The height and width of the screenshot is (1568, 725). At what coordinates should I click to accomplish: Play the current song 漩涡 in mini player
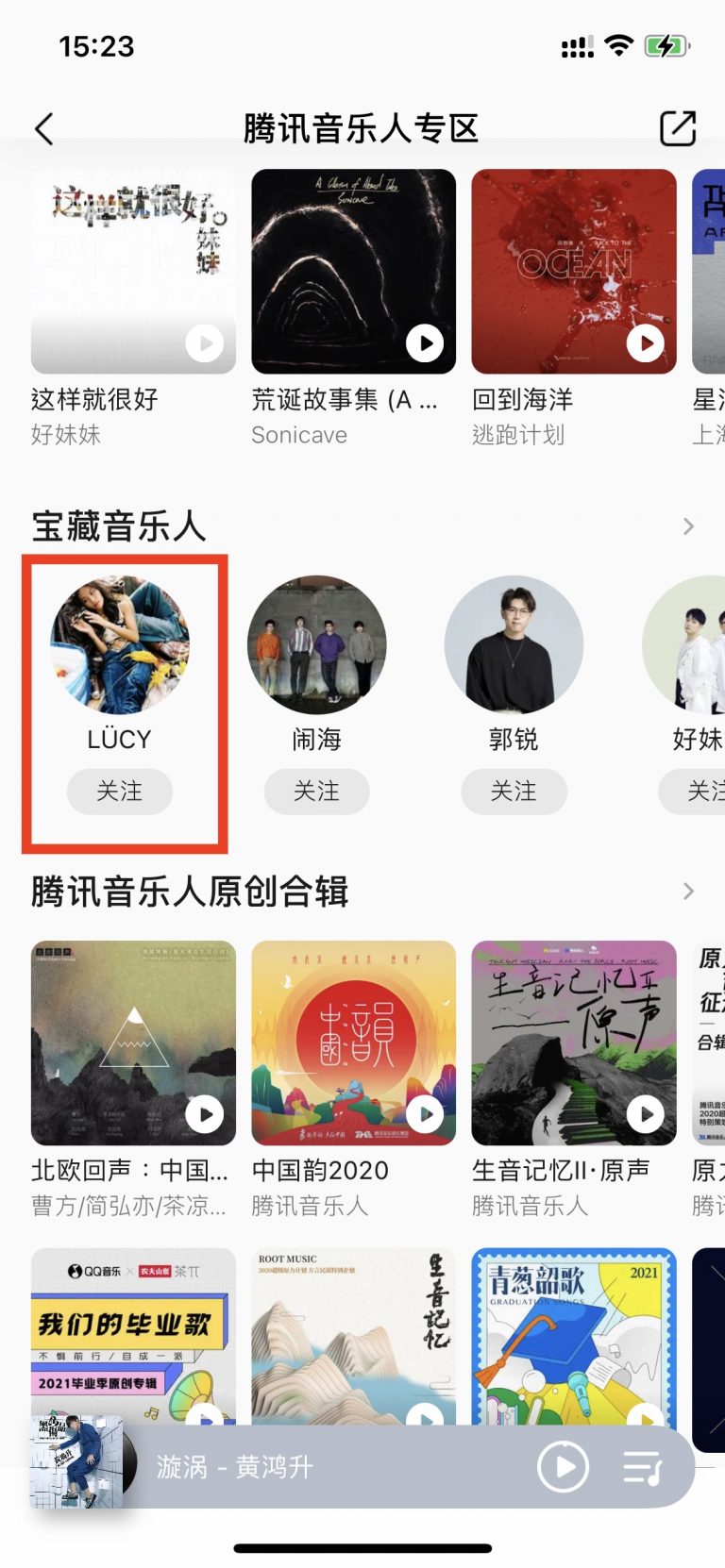[563, 1467]
